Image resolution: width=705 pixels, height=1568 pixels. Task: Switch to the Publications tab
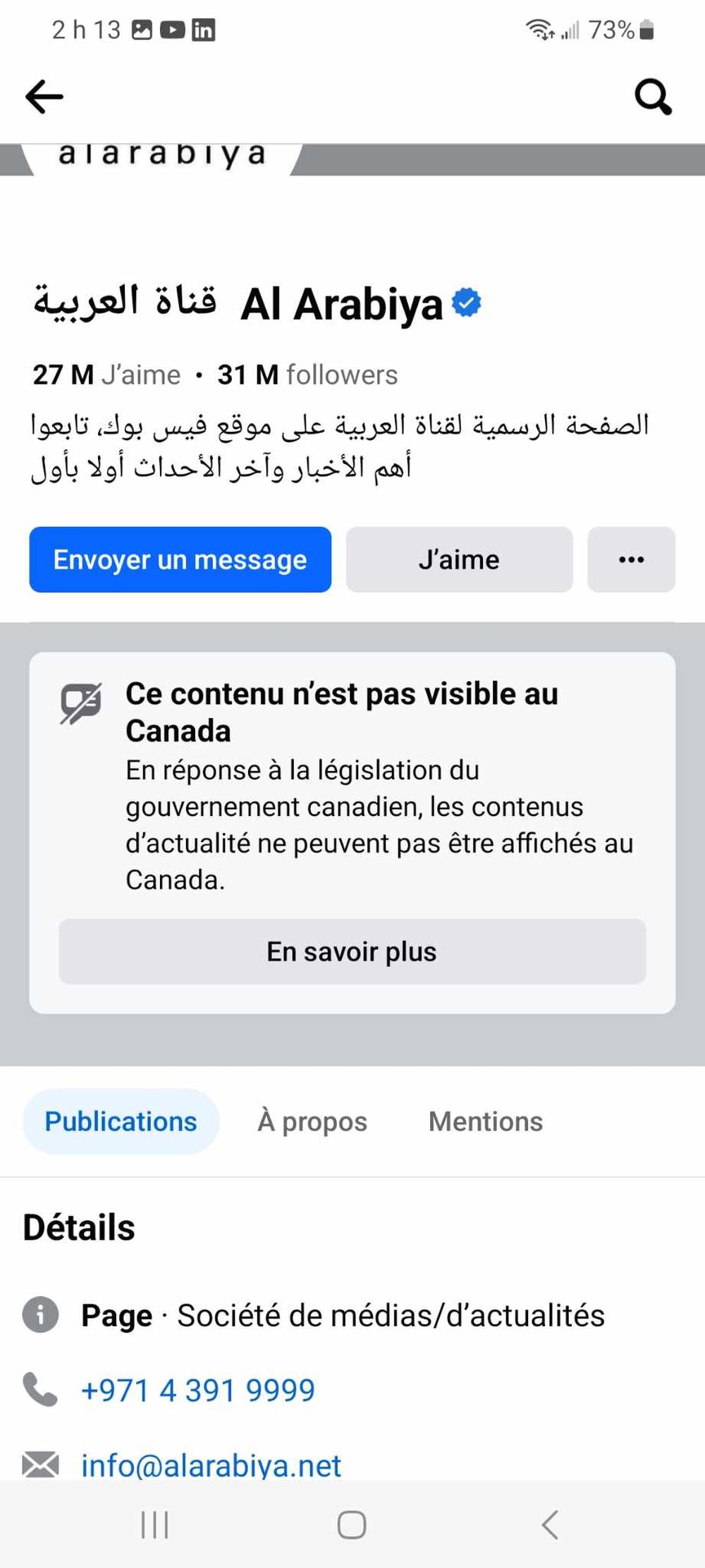[x=121, y=1122]
